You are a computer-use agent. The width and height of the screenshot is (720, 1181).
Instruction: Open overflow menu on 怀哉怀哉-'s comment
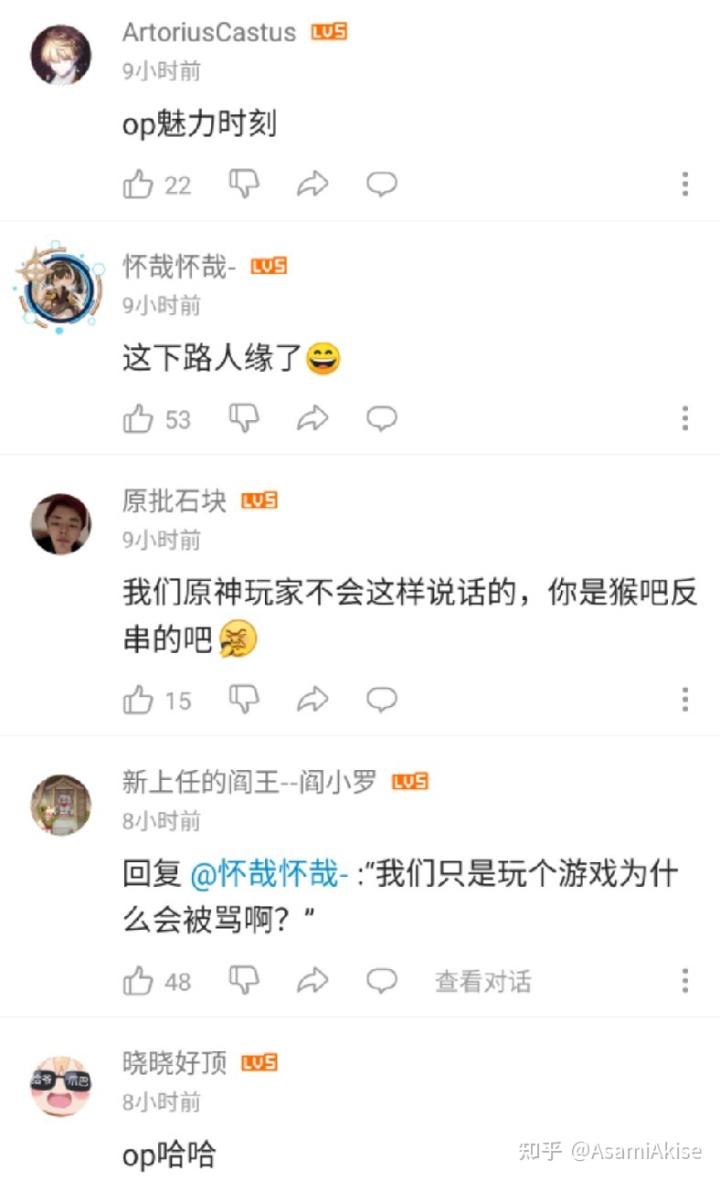pyautogui.click(x=685, y=418)
